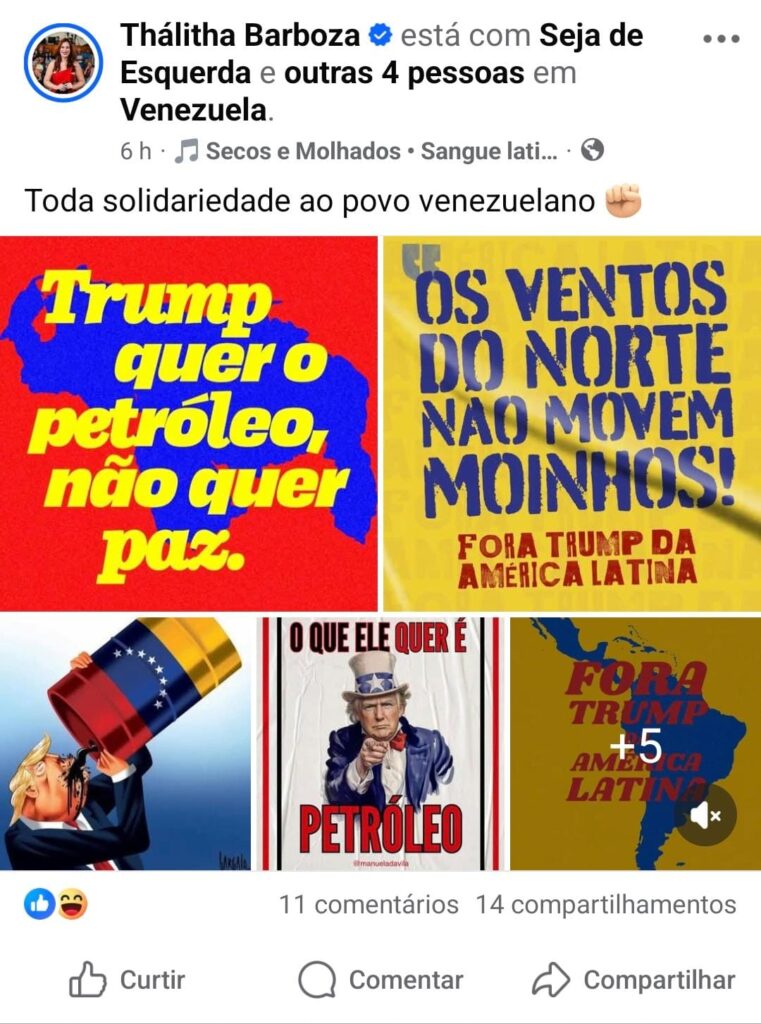Share the post with Compartilhar
This screenshot has height=1024, width=761.
(x=633, y=980)
